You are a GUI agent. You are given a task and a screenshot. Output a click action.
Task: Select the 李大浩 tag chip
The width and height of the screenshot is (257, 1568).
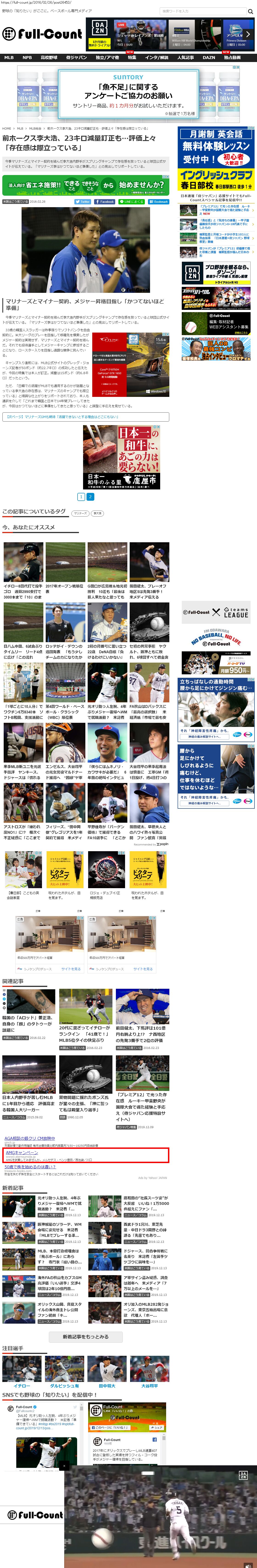(97, 513)
